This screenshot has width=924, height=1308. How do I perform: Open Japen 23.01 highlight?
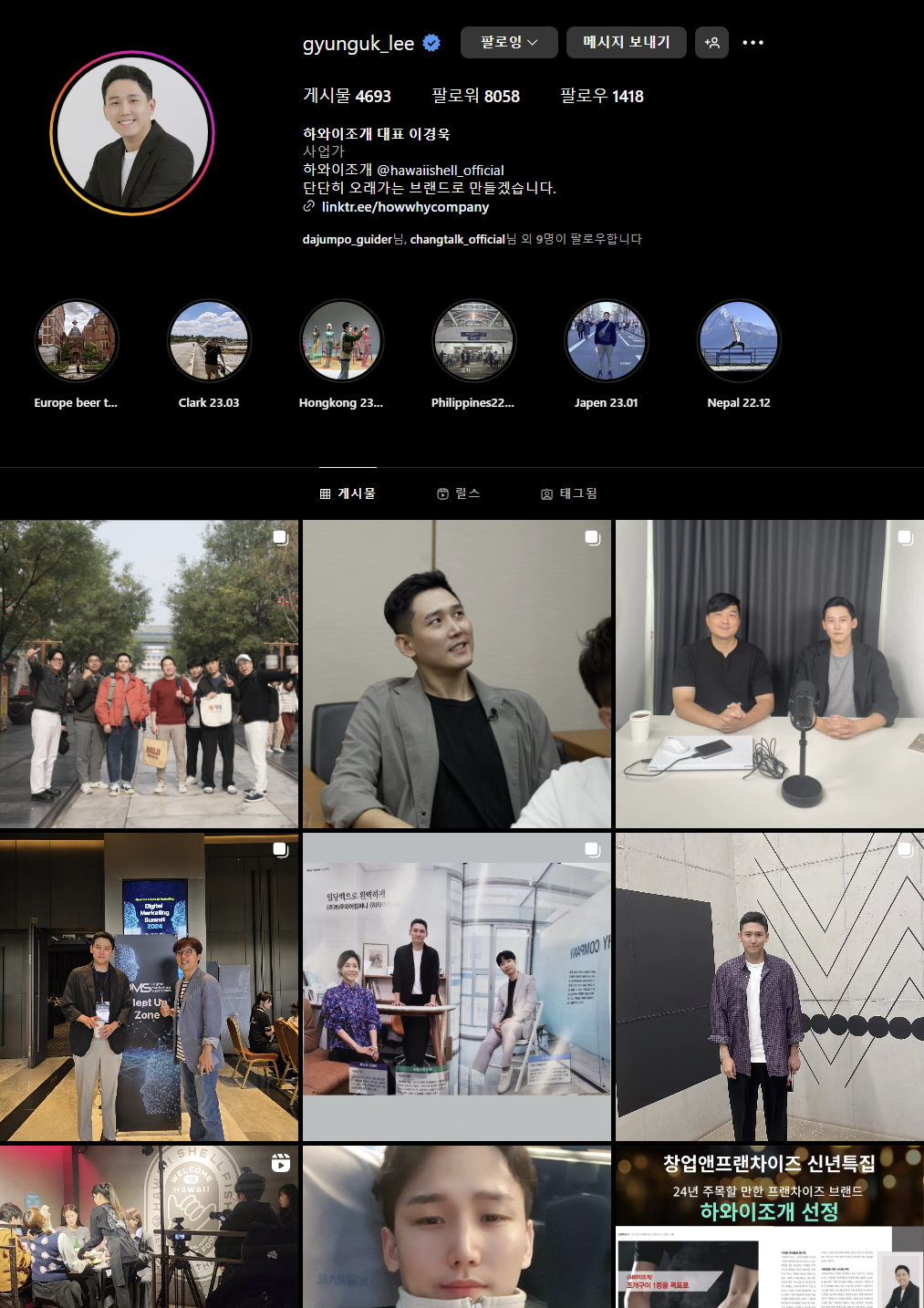pyautogui.click(x=606, y=341)
